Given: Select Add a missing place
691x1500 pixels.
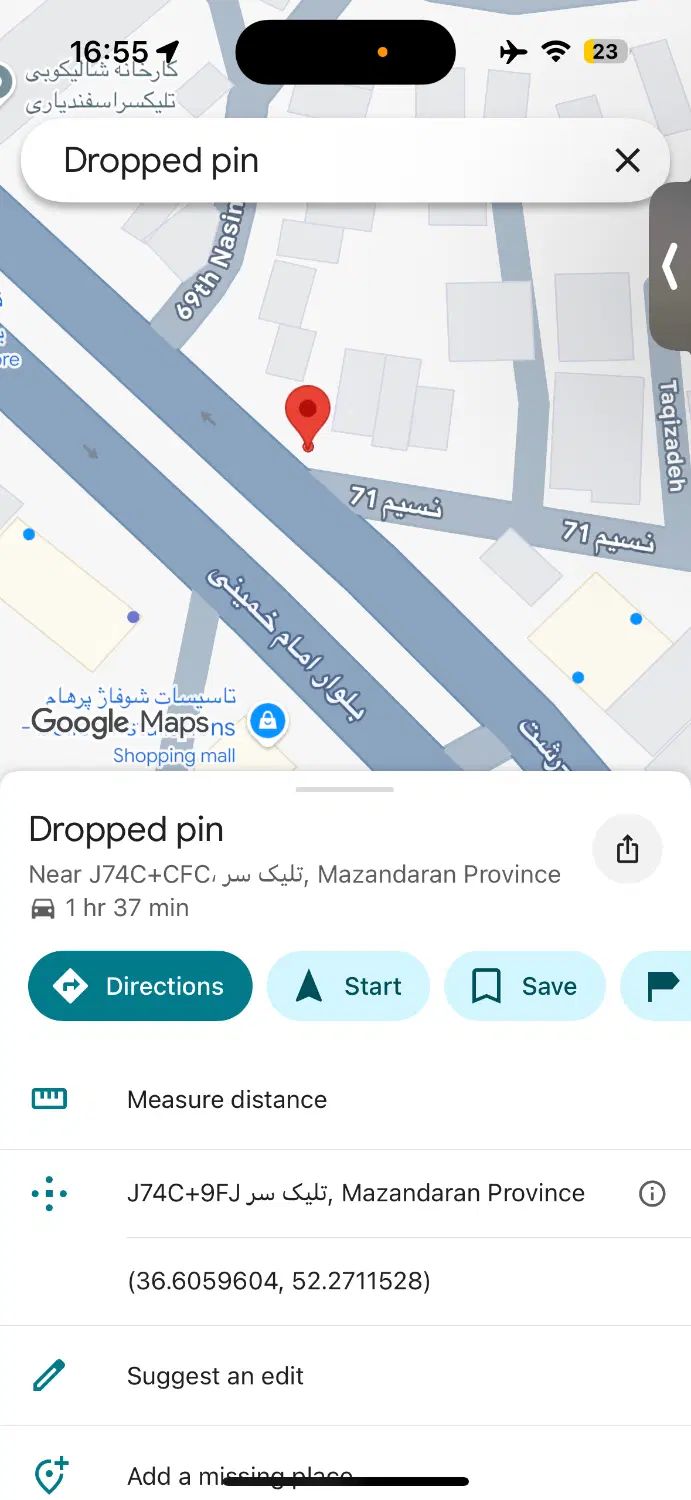Looking at the screenshot, I should (x=240, y=1475).
